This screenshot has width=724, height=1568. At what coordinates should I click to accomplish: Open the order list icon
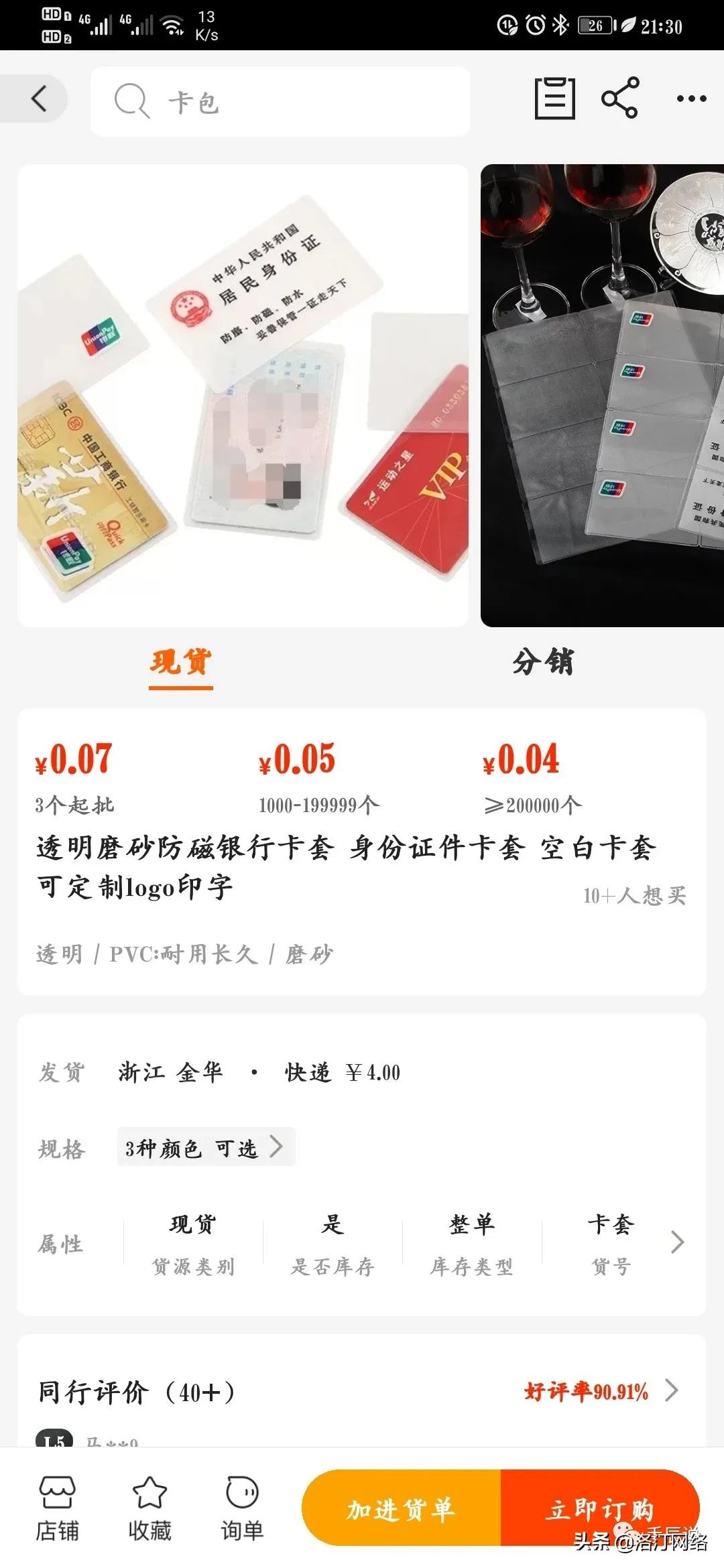click(x=554, y=101)
